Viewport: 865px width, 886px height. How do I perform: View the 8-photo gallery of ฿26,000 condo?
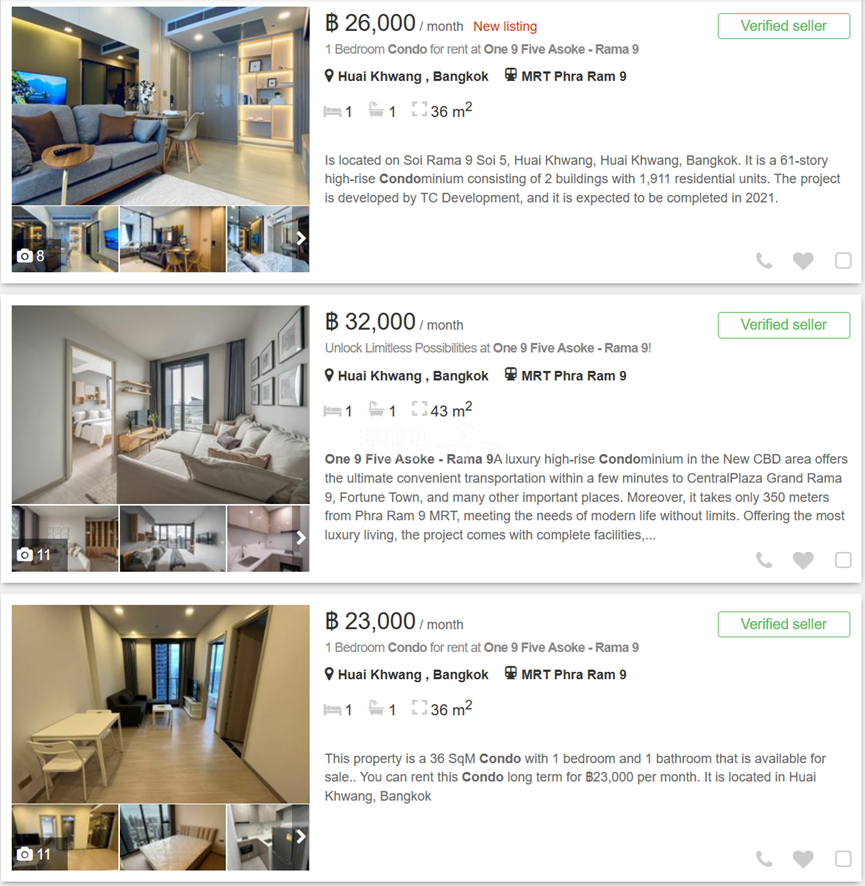[32, 256]
